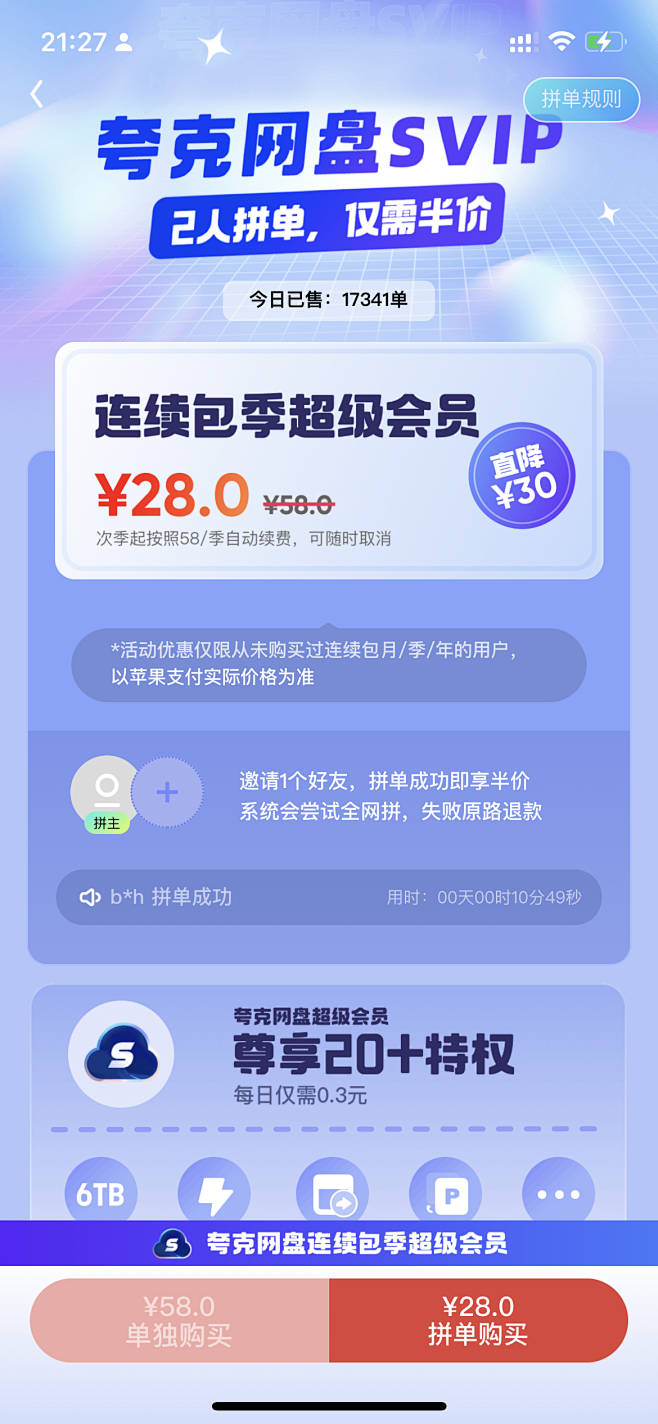
Task: Start group purchase with ¥28.0 拼单购买
Action: click(x=478, y=1320)
